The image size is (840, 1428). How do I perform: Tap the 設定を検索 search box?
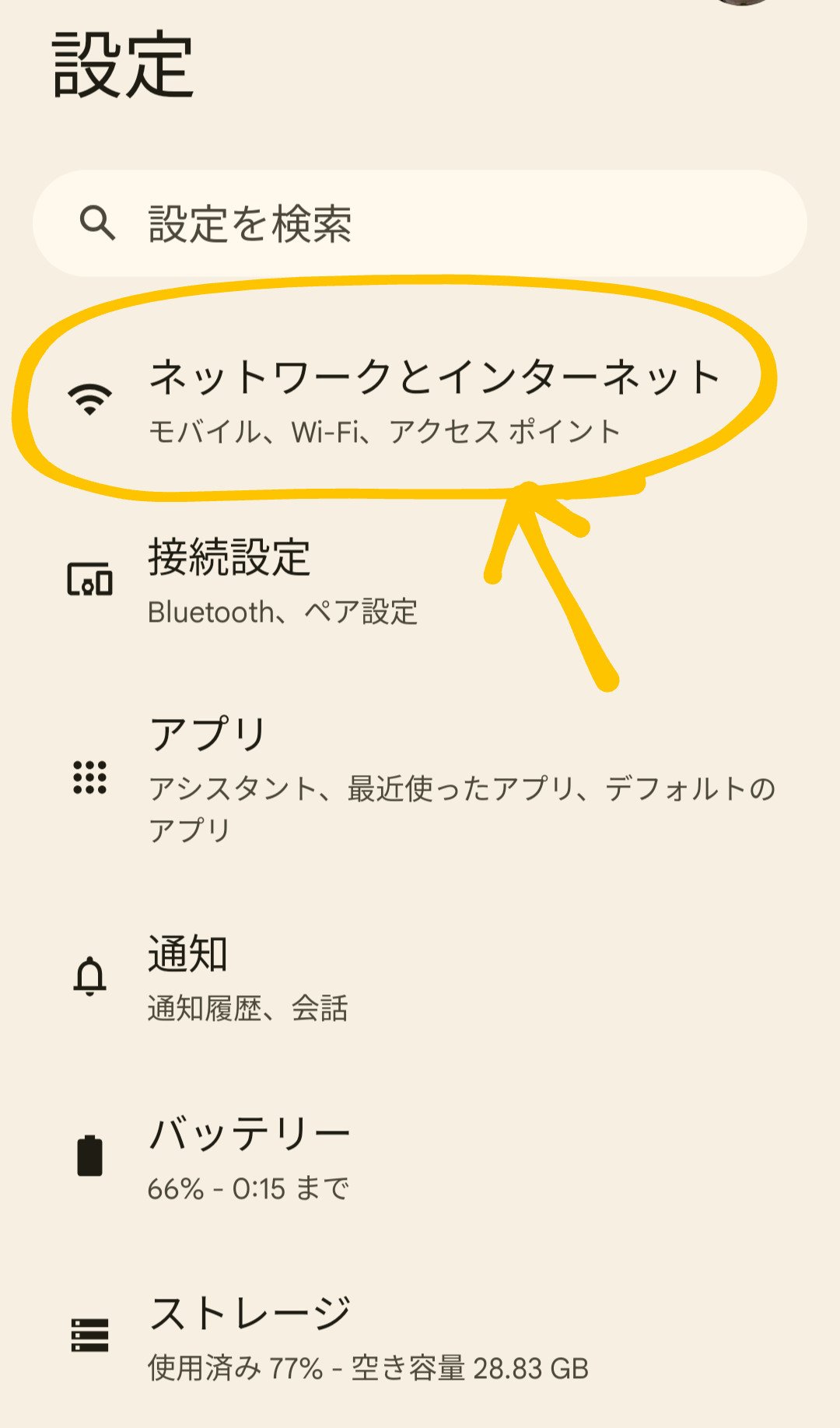[420, 224]
